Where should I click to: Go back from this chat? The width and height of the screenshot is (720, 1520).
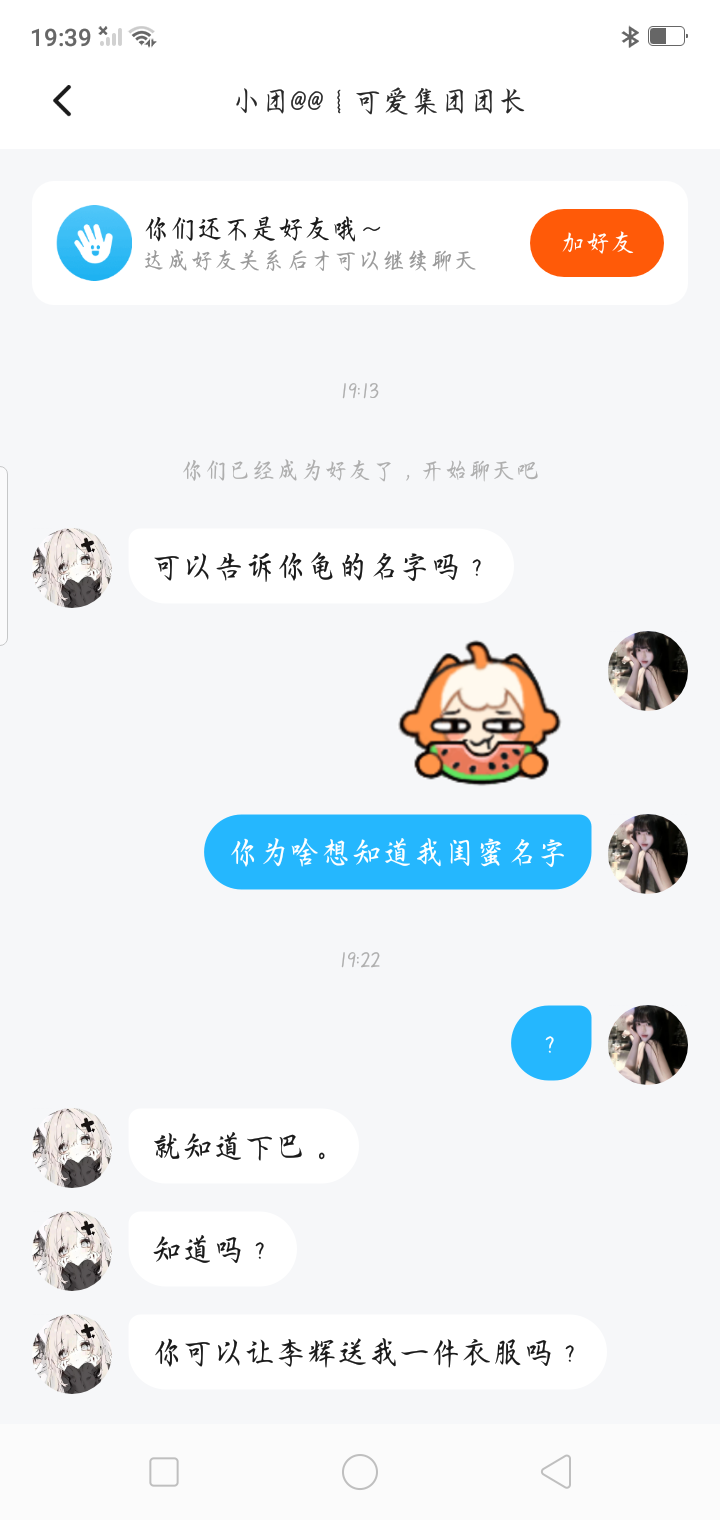62,100
